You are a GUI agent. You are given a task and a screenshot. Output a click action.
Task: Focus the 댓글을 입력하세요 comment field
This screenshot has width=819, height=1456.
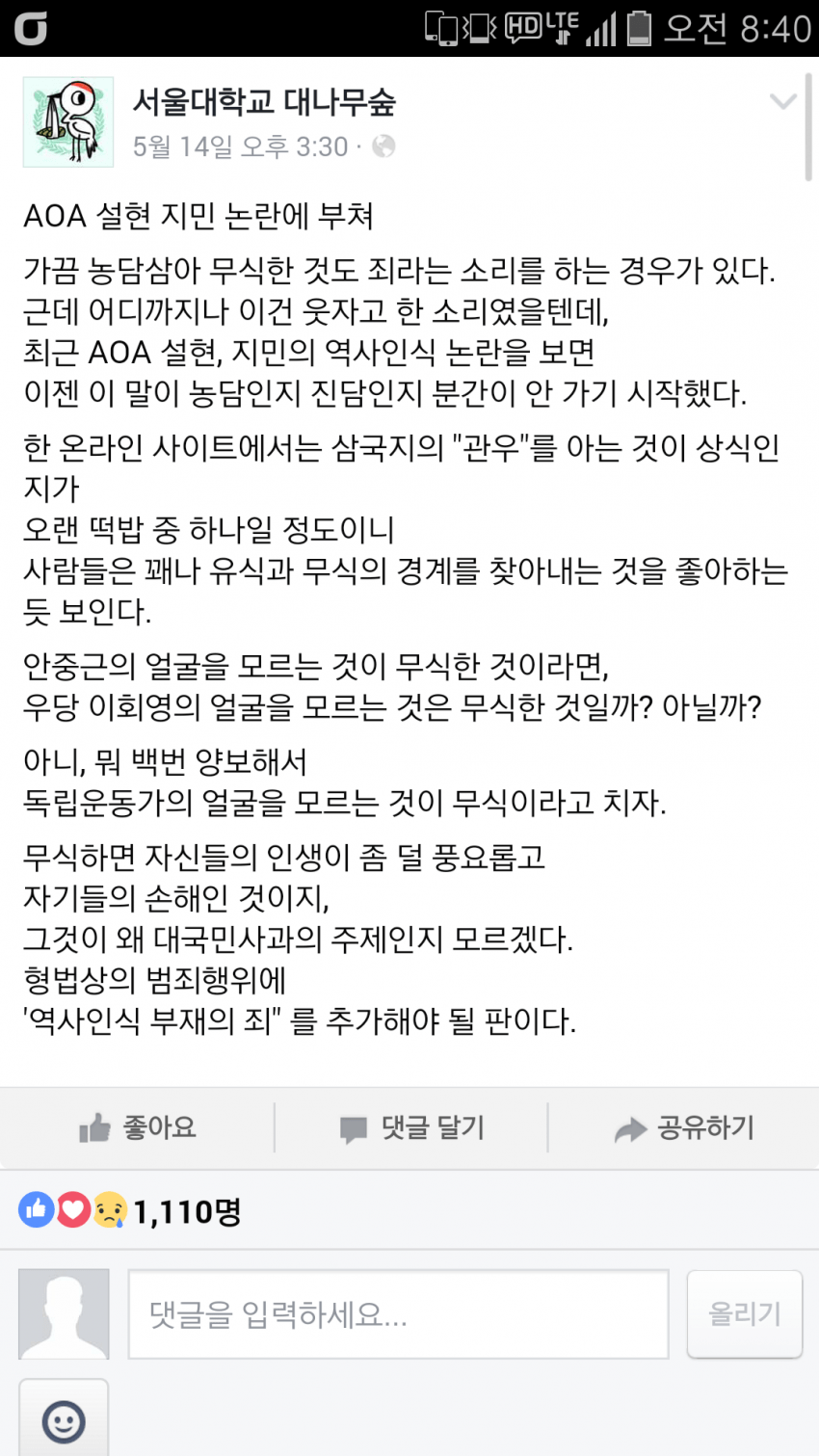(x=398, y=1313)
